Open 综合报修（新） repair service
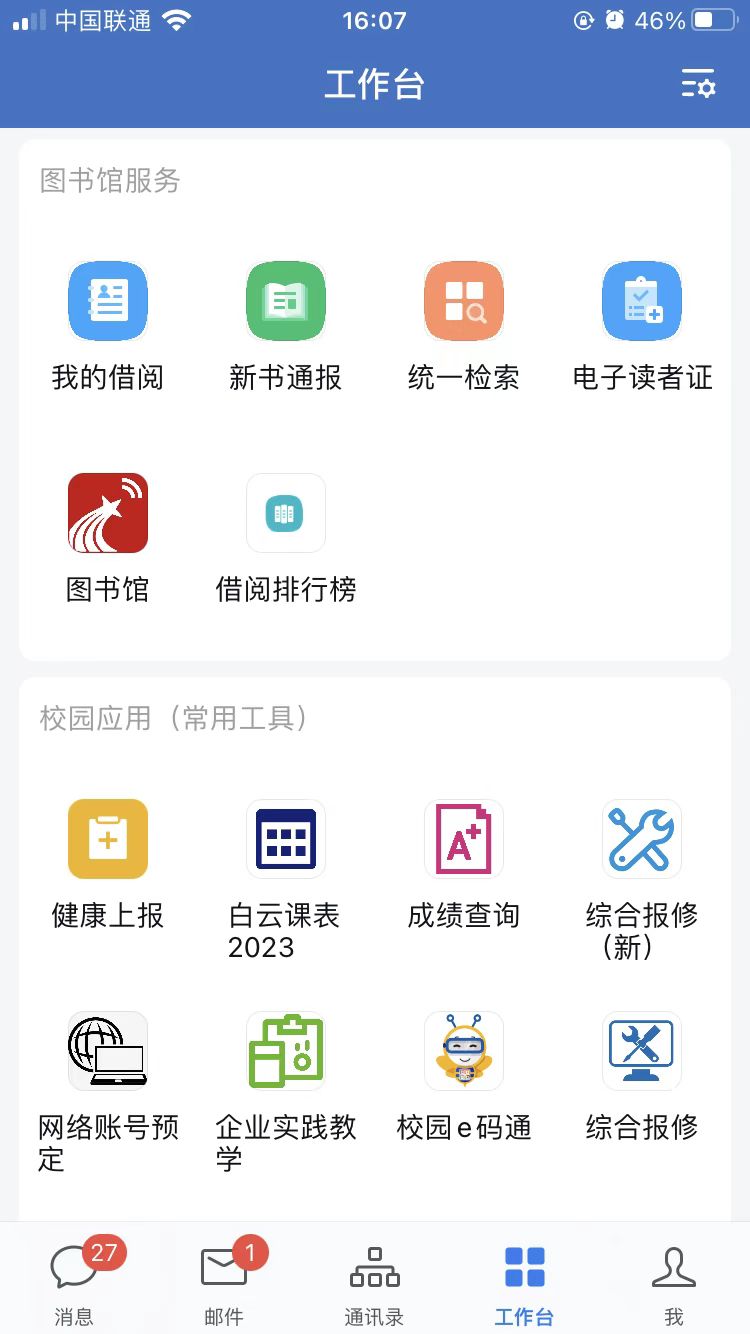The width and height of the screenshot is (750, 1334). pos(642,839)
